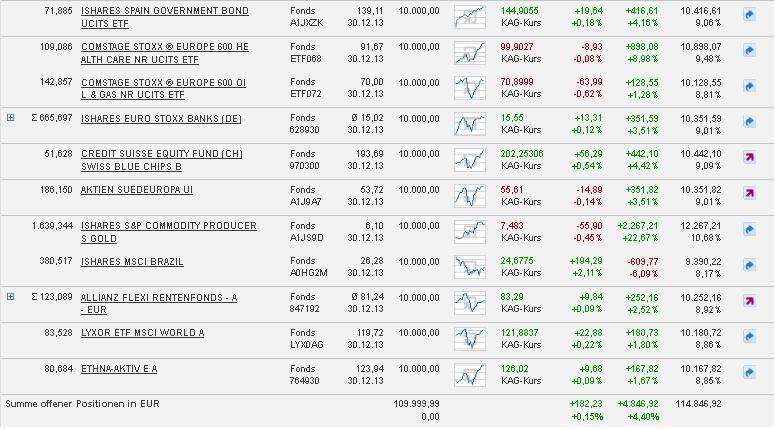Viewport: 775px width, 430px height.
Task: Tap pink arrow icon for CREDIT SUISSE EQUITY FUND
Action: [749, 158]
